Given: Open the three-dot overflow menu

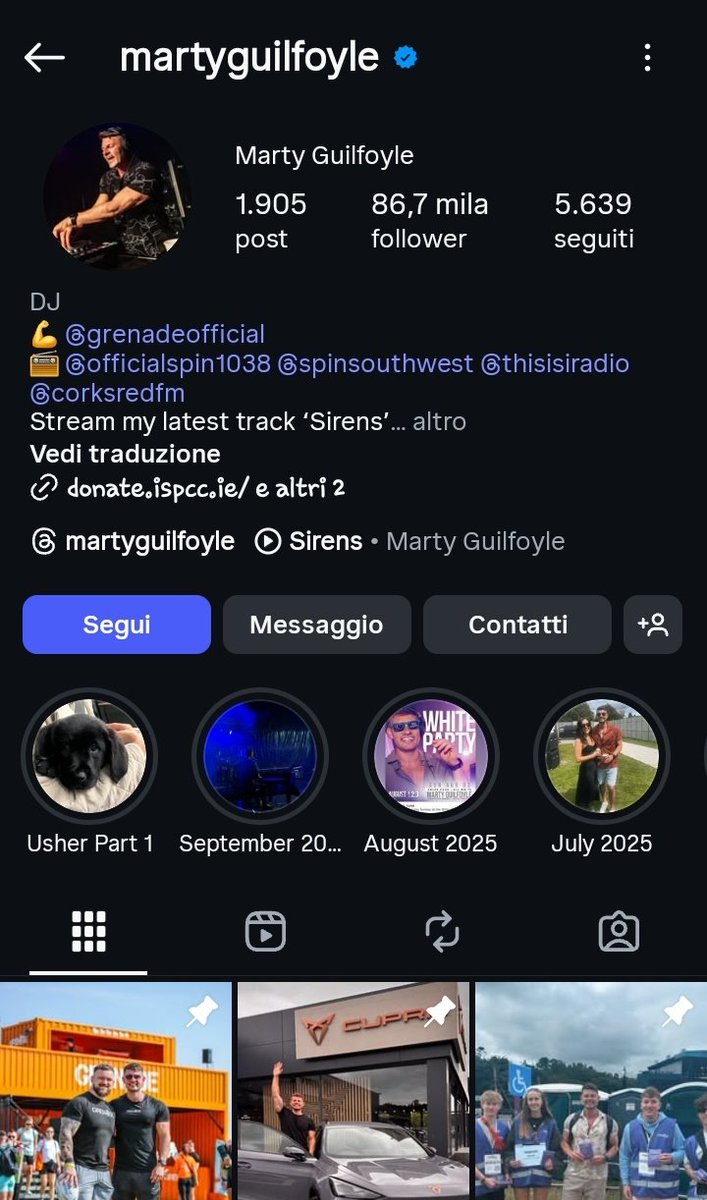Looking at the screenshot, I should point(647,57).
